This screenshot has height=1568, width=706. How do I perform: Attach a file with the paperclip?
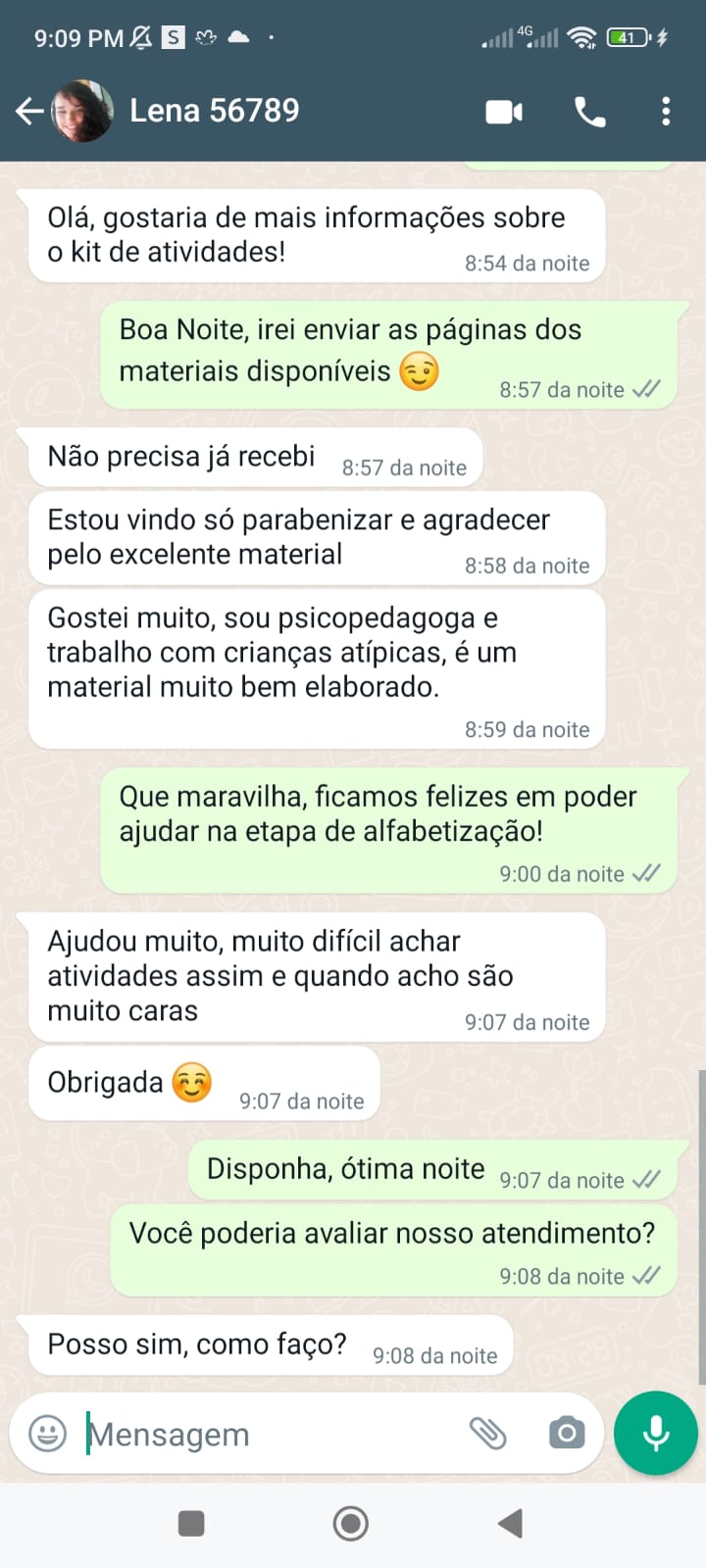487,1434
